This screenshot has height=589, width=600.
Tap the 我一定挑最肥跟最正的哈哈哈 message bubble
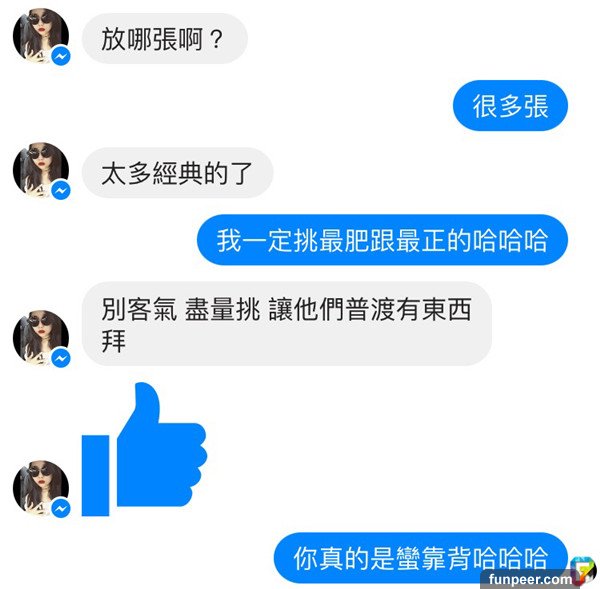[382, 241]
